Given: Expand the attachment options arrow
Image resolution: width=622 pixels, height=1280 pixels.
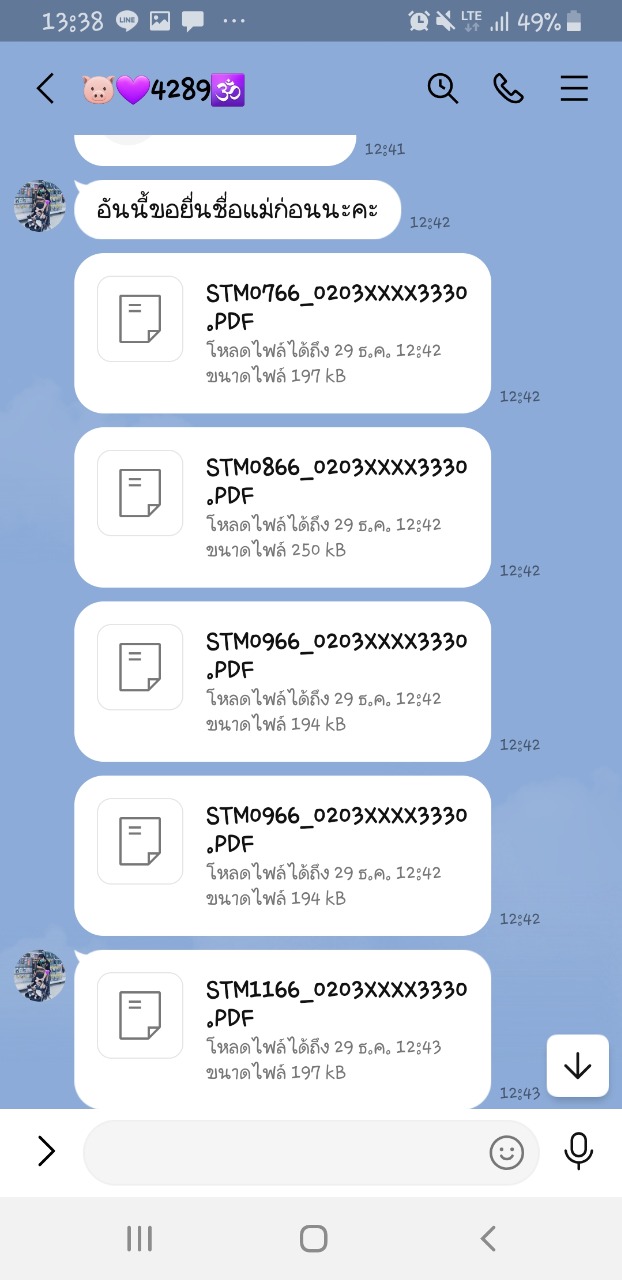Looking at the screenshot, I should pos(46,1152).
